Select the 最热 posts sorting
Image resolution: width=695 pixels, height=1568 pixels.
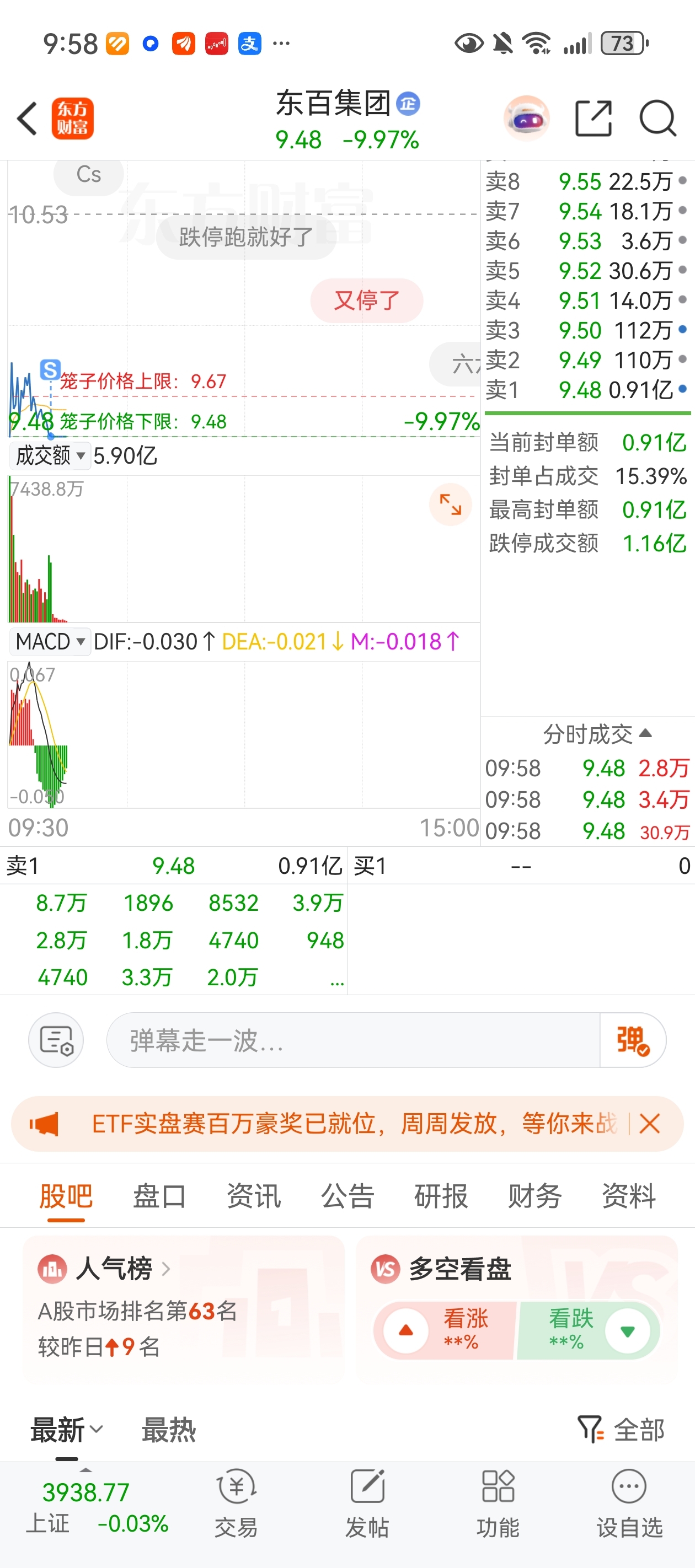[169, 1430]
